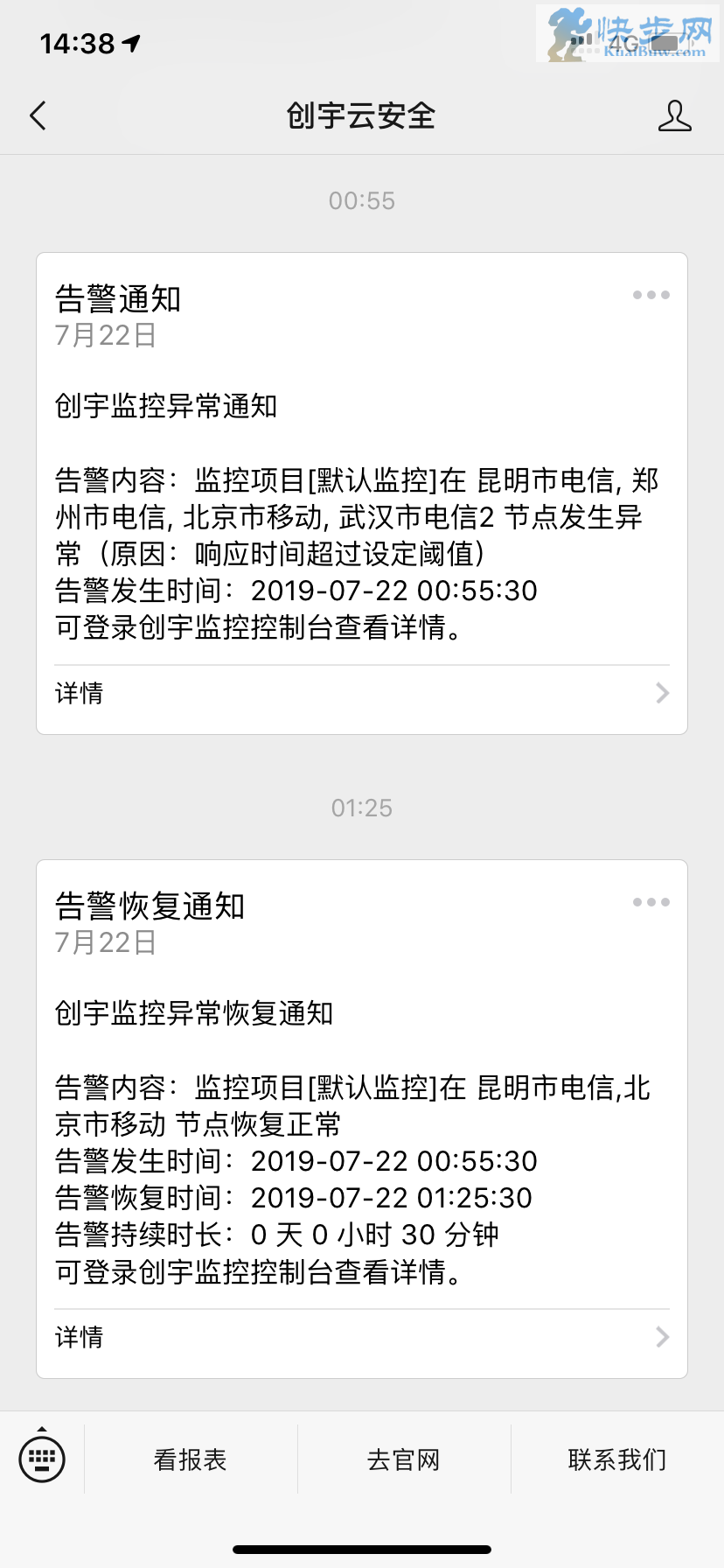Go back from 创宇云安全 chat
Viewport: 724px width, 1568px height.
coord(38,115)
